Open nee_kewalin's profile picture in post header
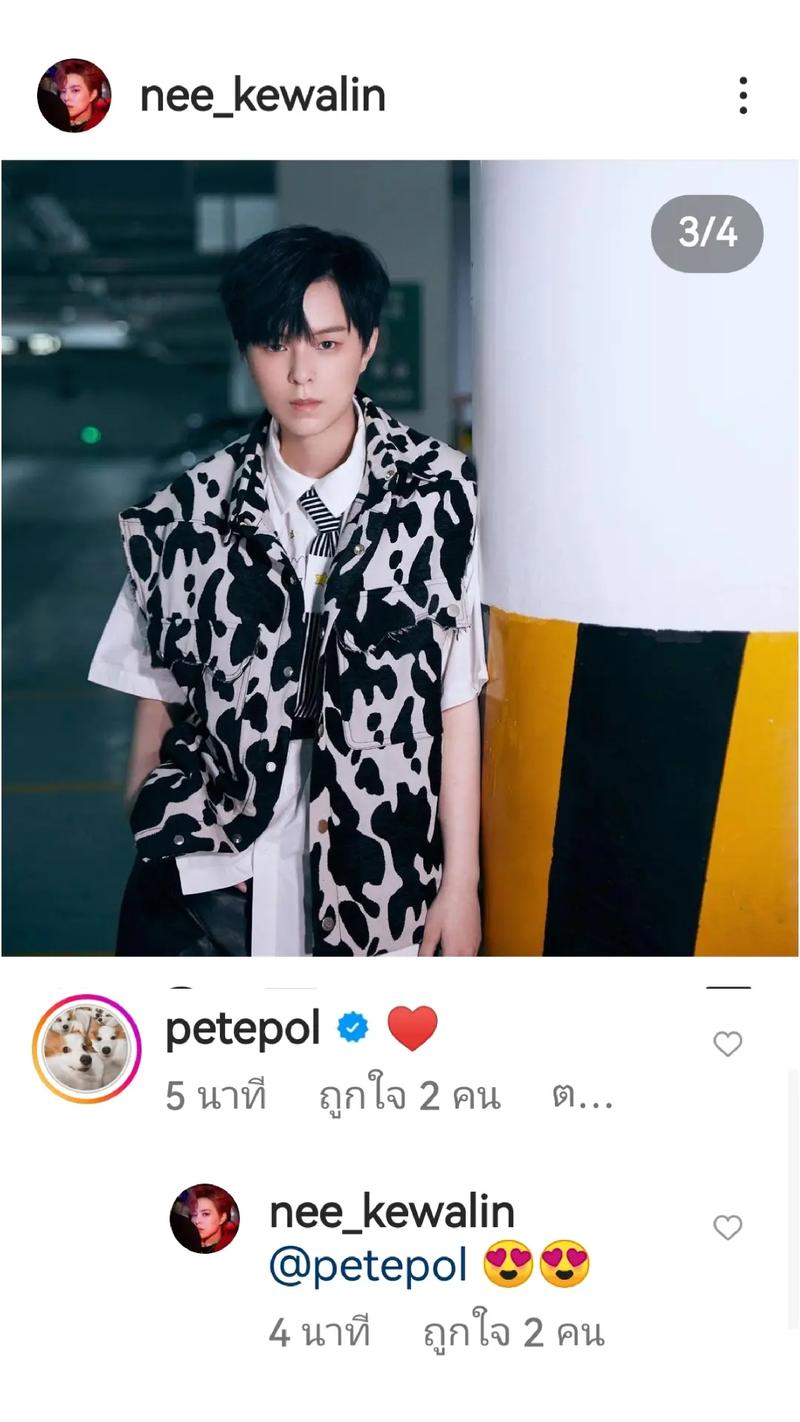The width and height of the screenshot is (800, 1422). [x=74, y=96]
